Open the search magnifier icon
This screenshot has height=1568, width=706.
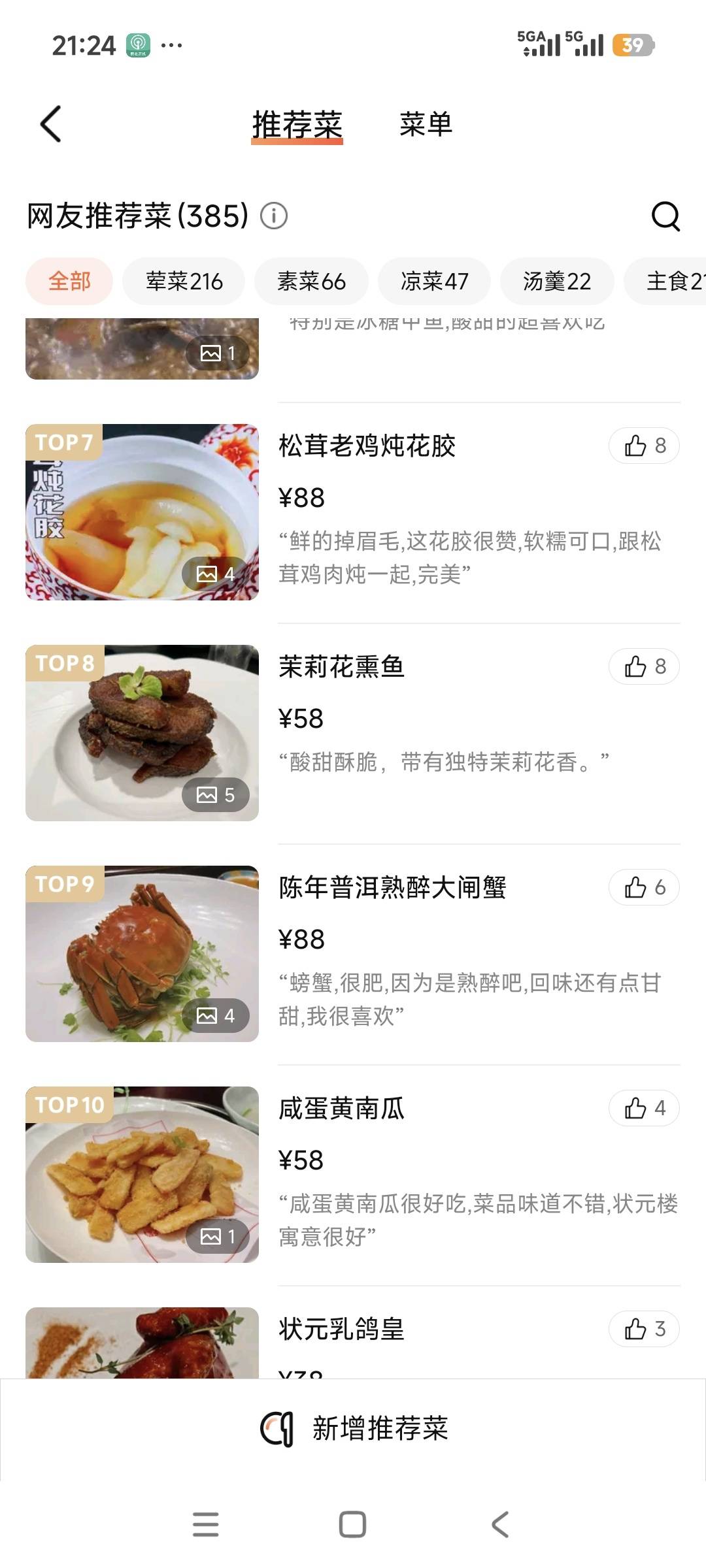tap(665, 216)
